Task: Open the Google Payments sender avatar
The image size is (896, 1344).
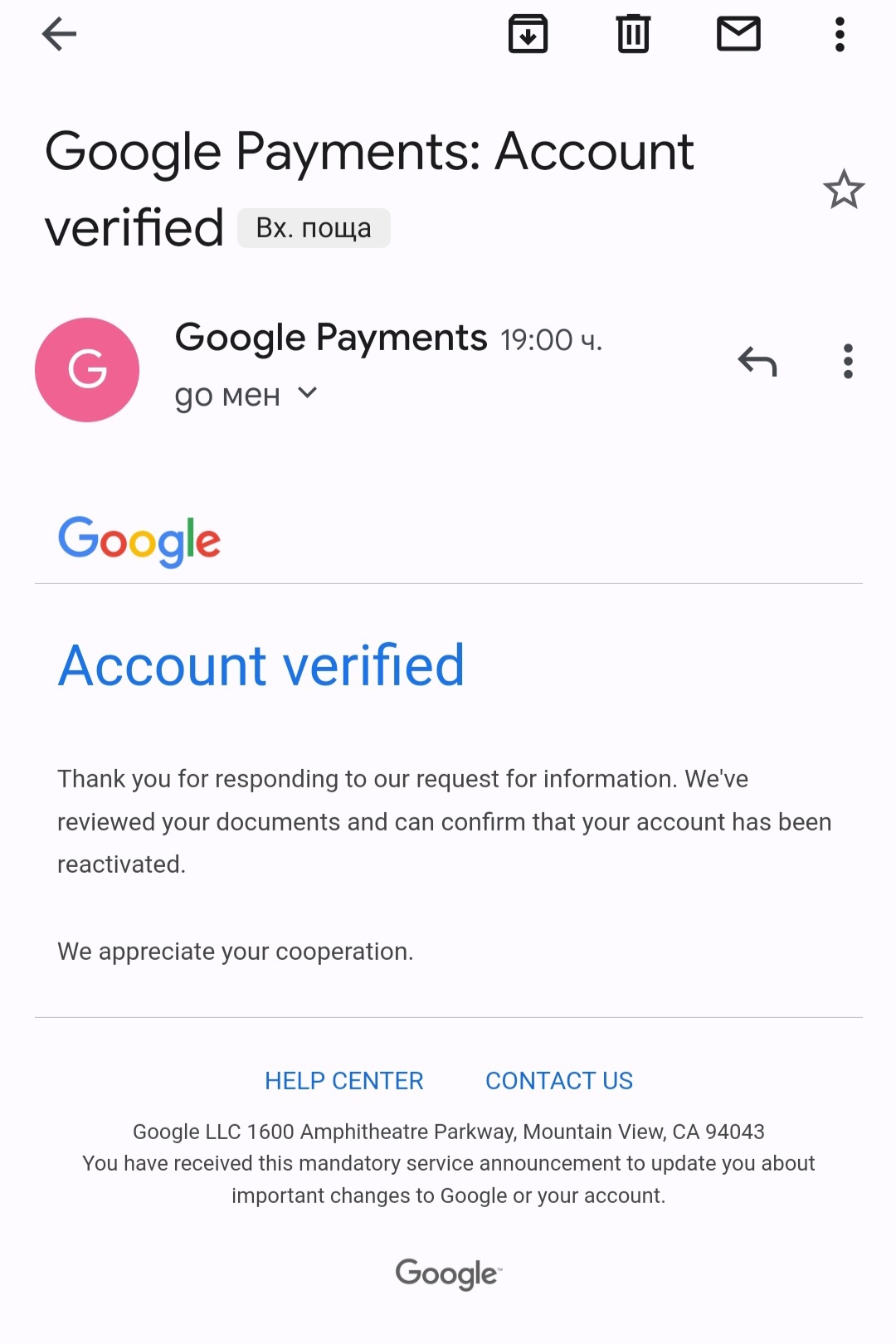Action: (x=87, y=370)
